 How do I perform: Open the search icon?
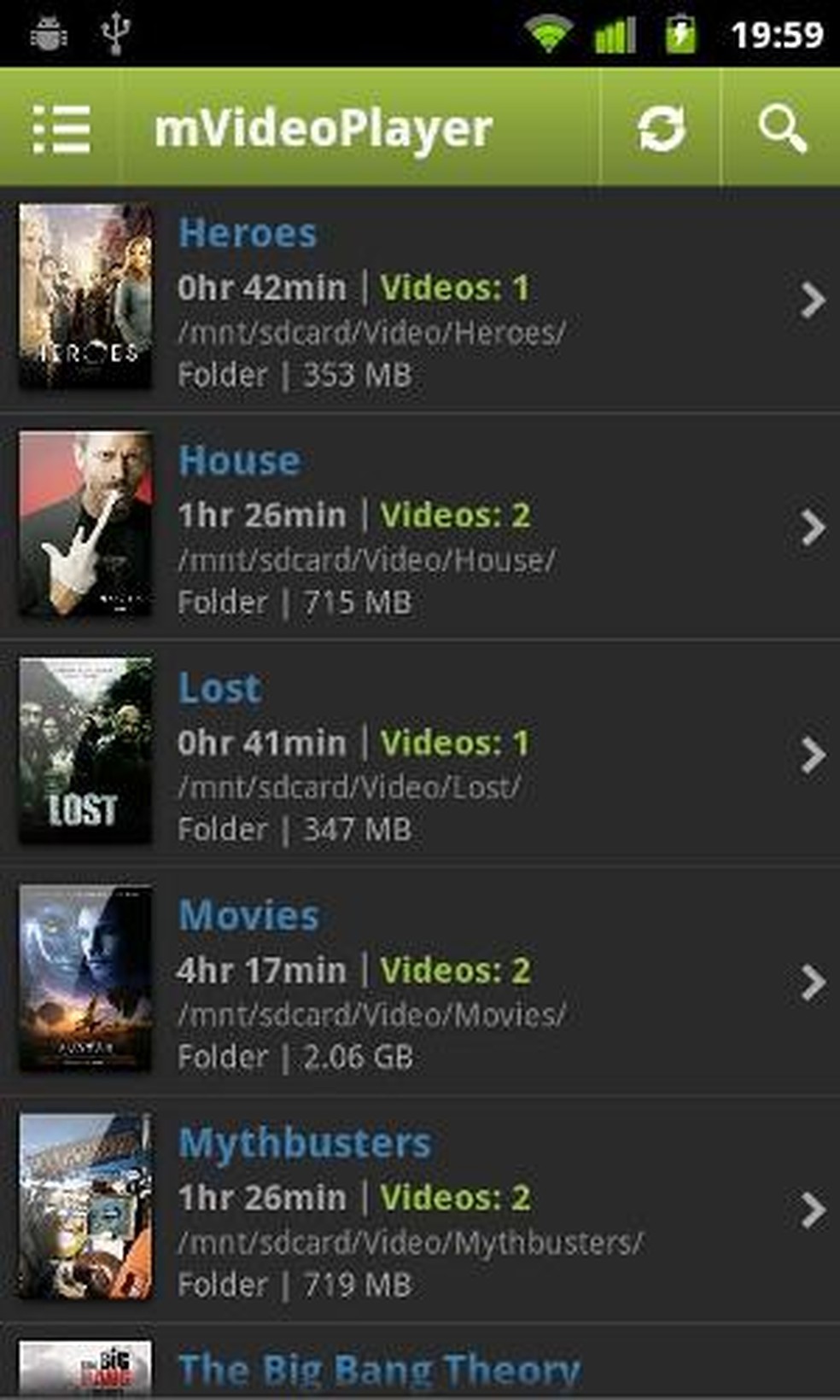click(782, 129)
